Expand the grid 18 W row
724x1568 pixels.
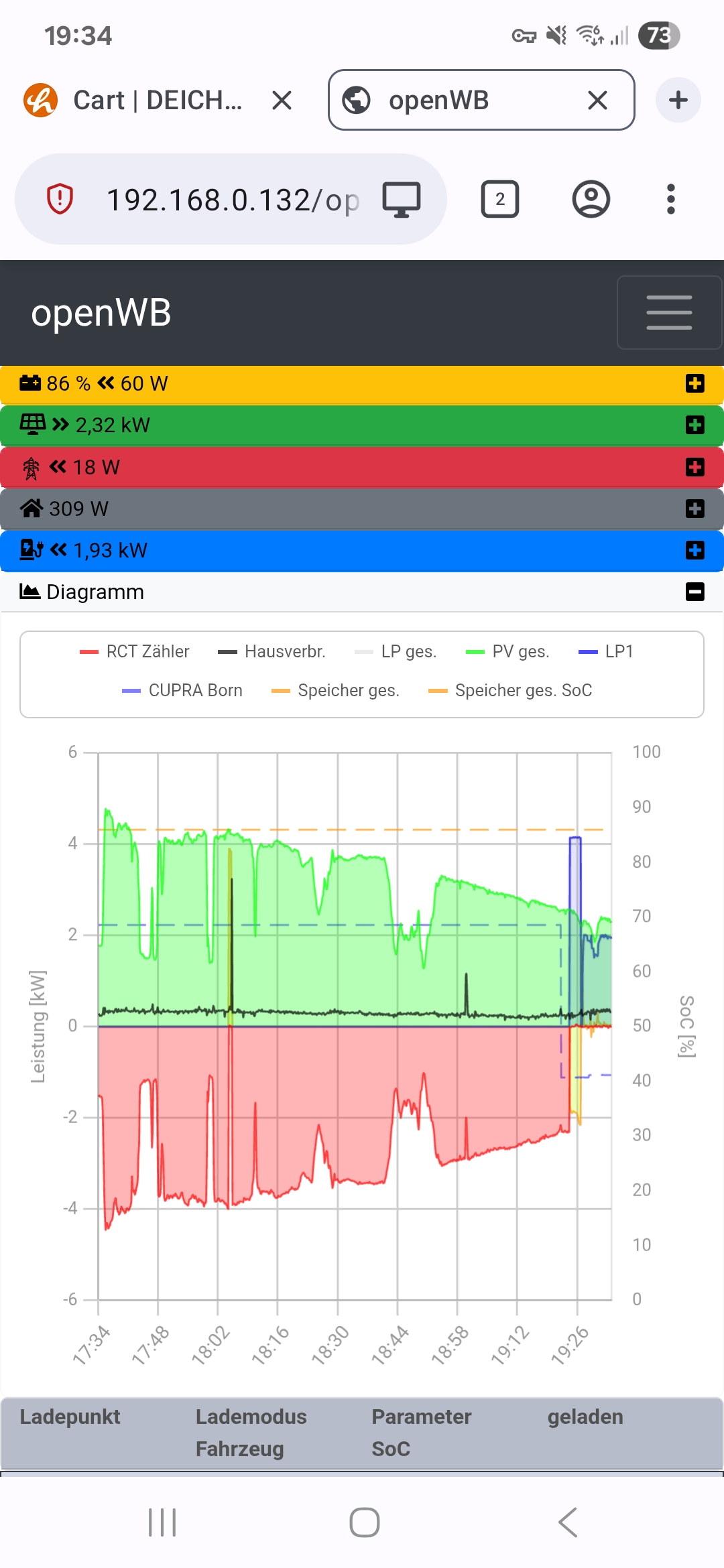695,467
